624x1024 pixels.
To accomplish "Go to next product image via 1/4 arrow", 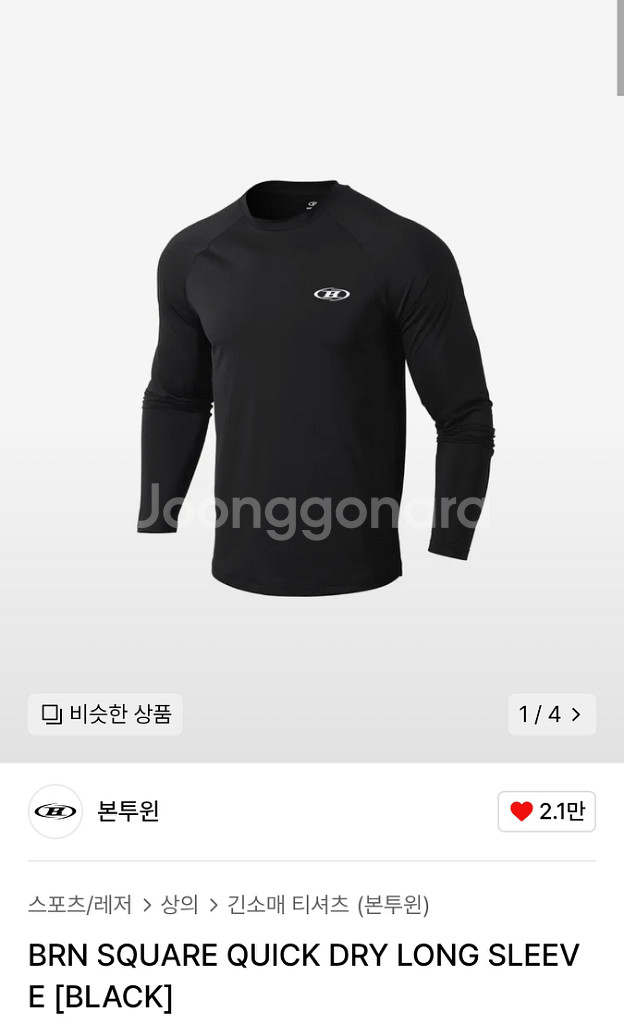I will (552, 714).
